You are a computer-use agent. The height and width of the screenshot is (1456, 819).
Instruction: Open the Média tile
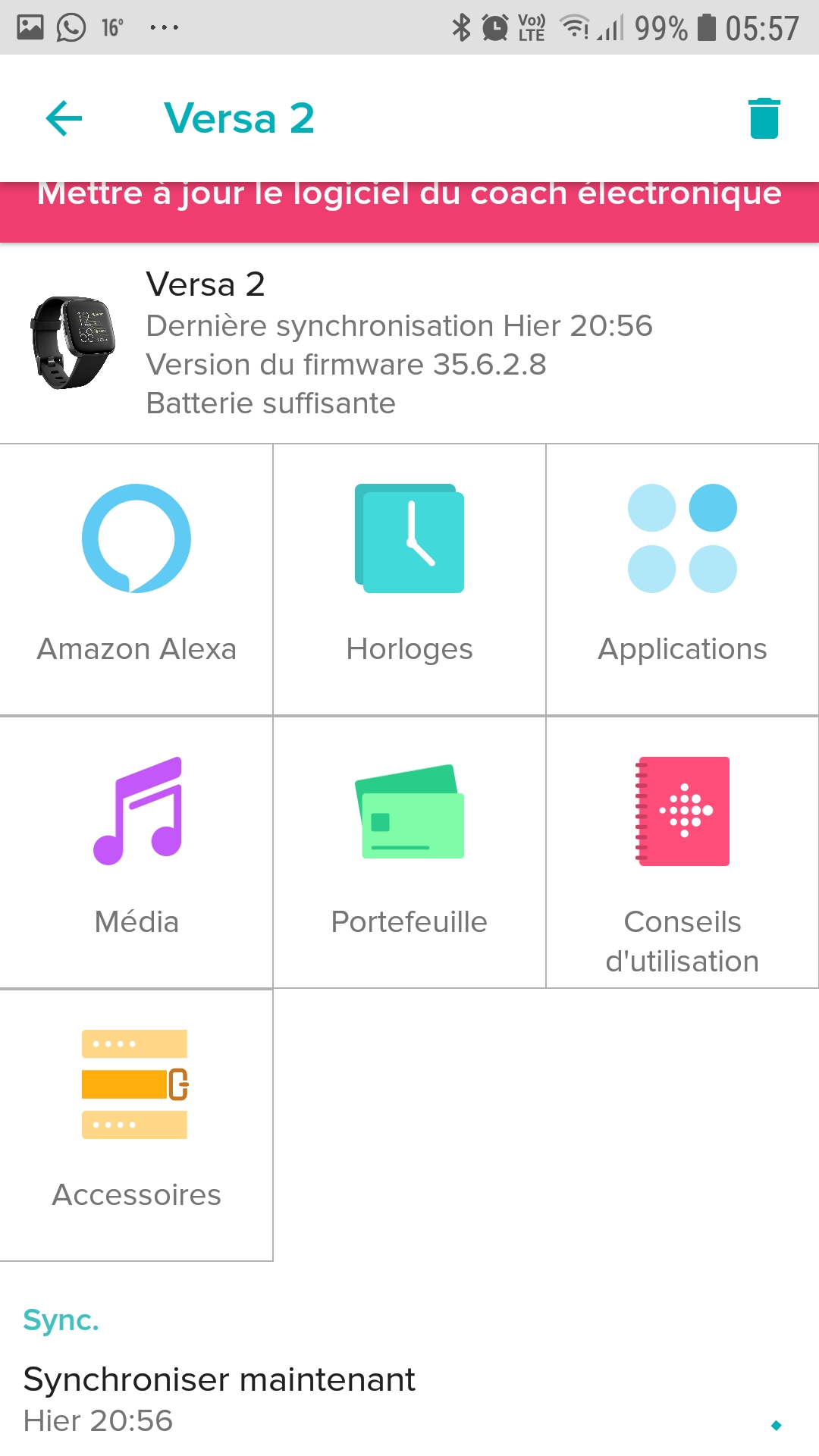[x=136, y=852]
